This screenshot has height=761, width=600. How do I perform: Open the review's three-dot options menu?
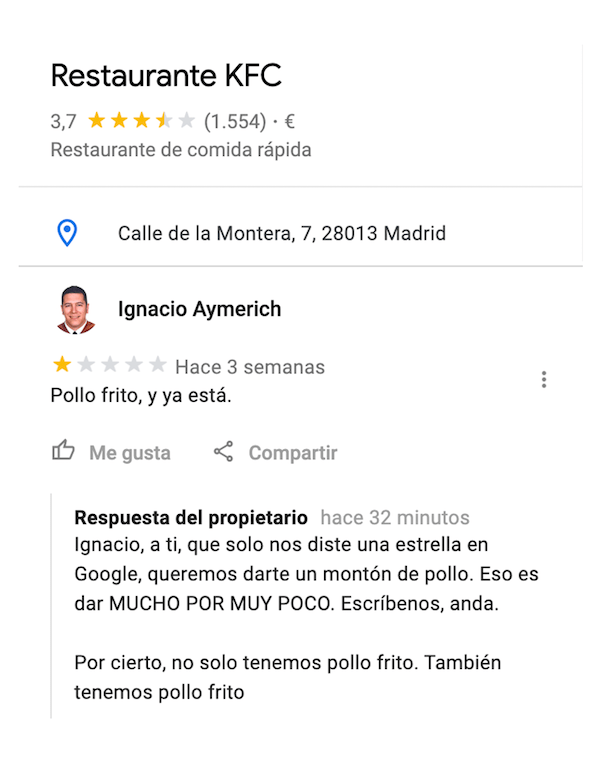click(x=544, y=380)
